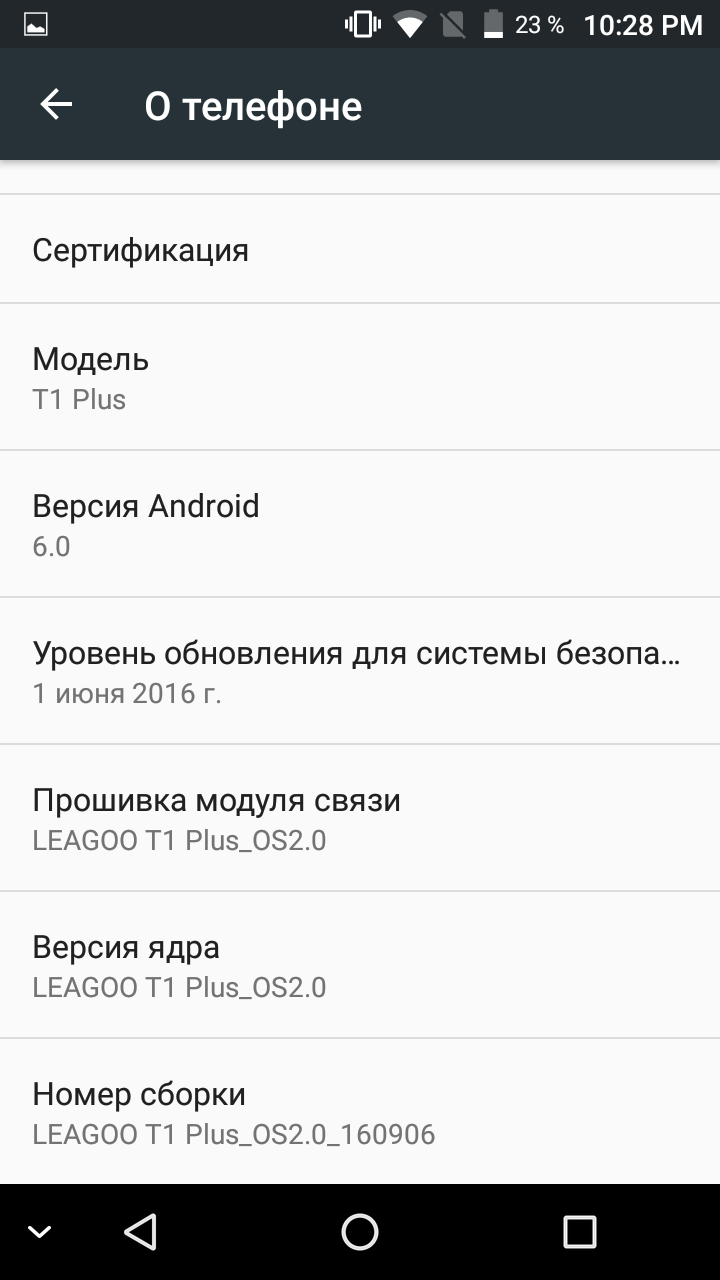The width and height of the screenshot is (720, 1280).
Task: Tap the Версия Android 6.0 row
Action: tap(360, 524)
